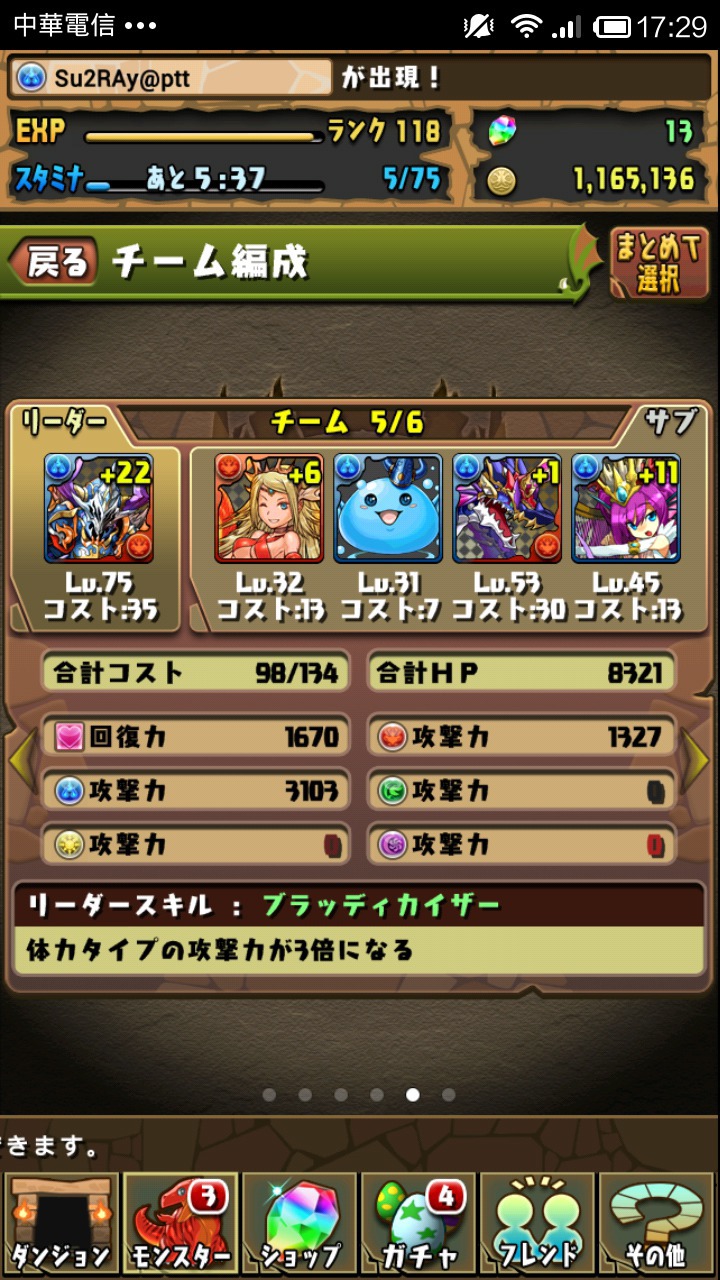Select the Lv.75 leader monster
Viewport: 720px width, 1280px height.
click(98, 508)
